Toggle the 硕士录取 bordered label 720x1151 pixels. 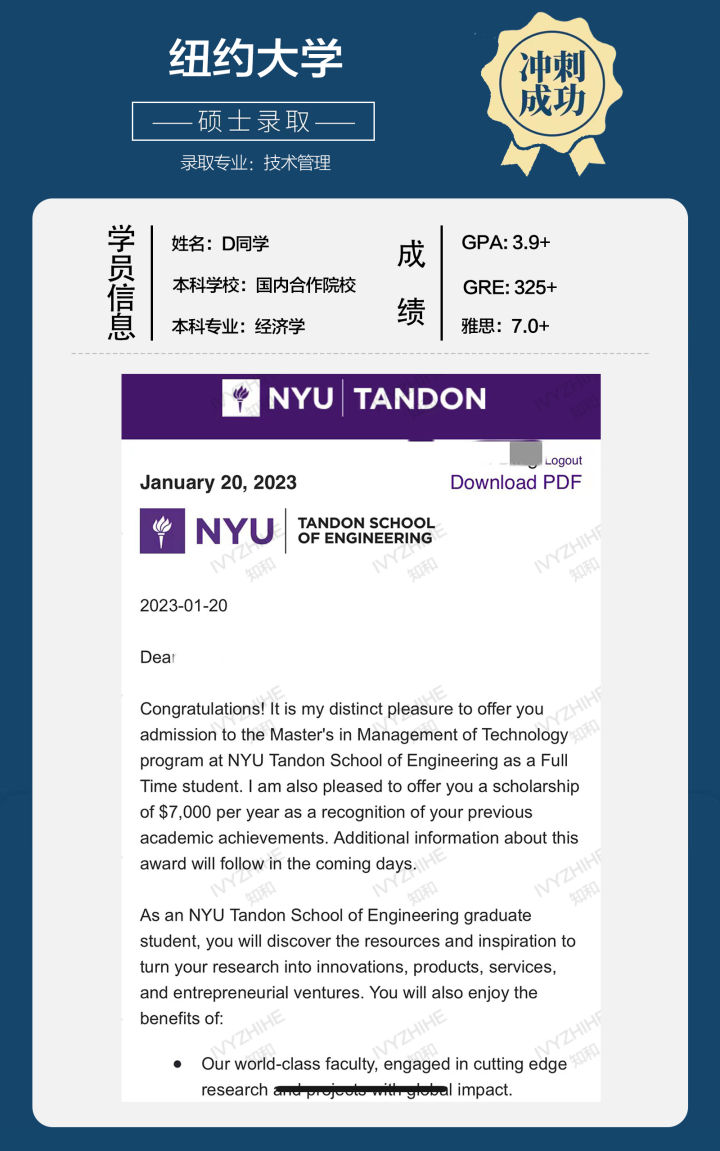coord(252,120)
